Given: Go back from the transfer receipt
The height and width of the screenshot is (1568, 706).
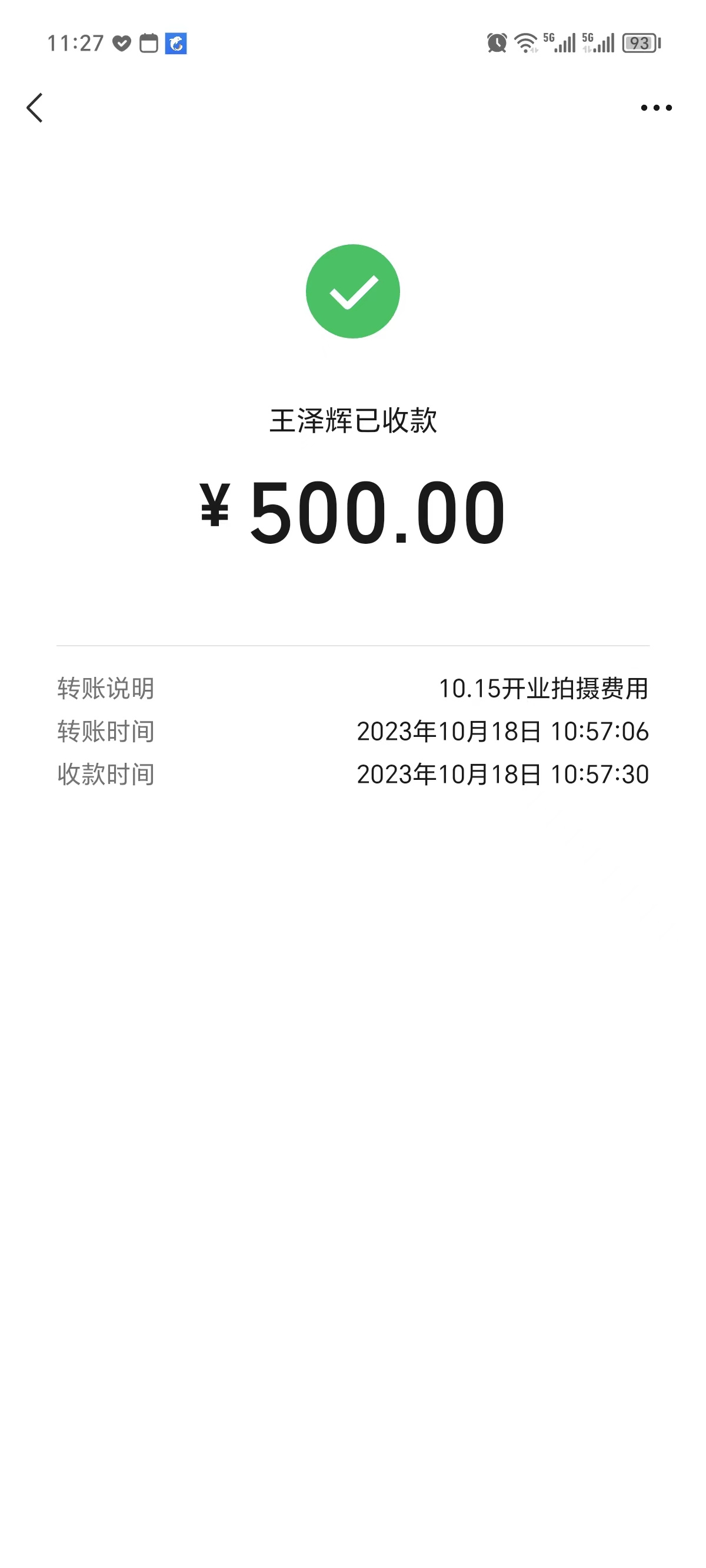Looking at the screenshot, I should [x=35, y=108].
